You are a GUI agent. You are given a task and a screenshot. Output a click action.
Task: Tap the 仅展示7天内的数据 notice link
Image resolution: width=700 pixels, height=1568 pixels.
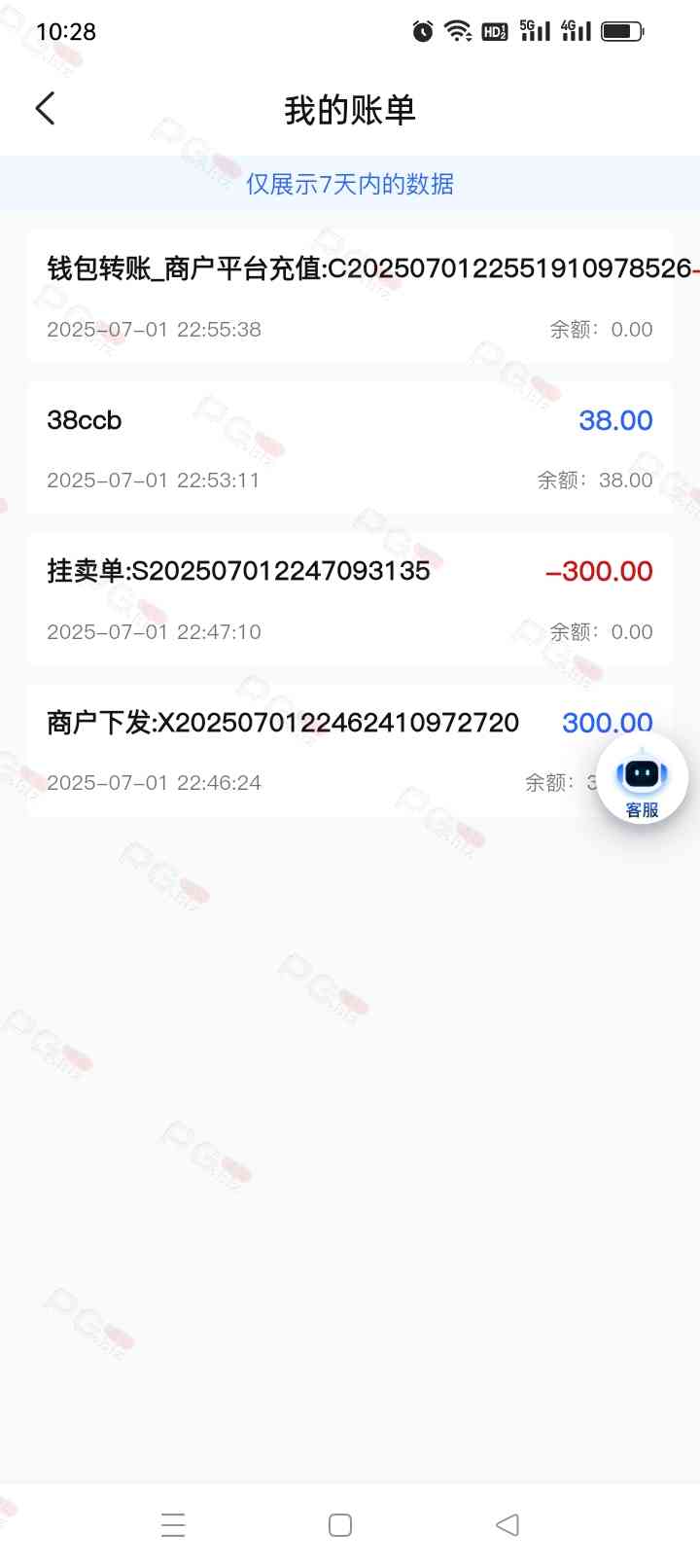point(352,184)
